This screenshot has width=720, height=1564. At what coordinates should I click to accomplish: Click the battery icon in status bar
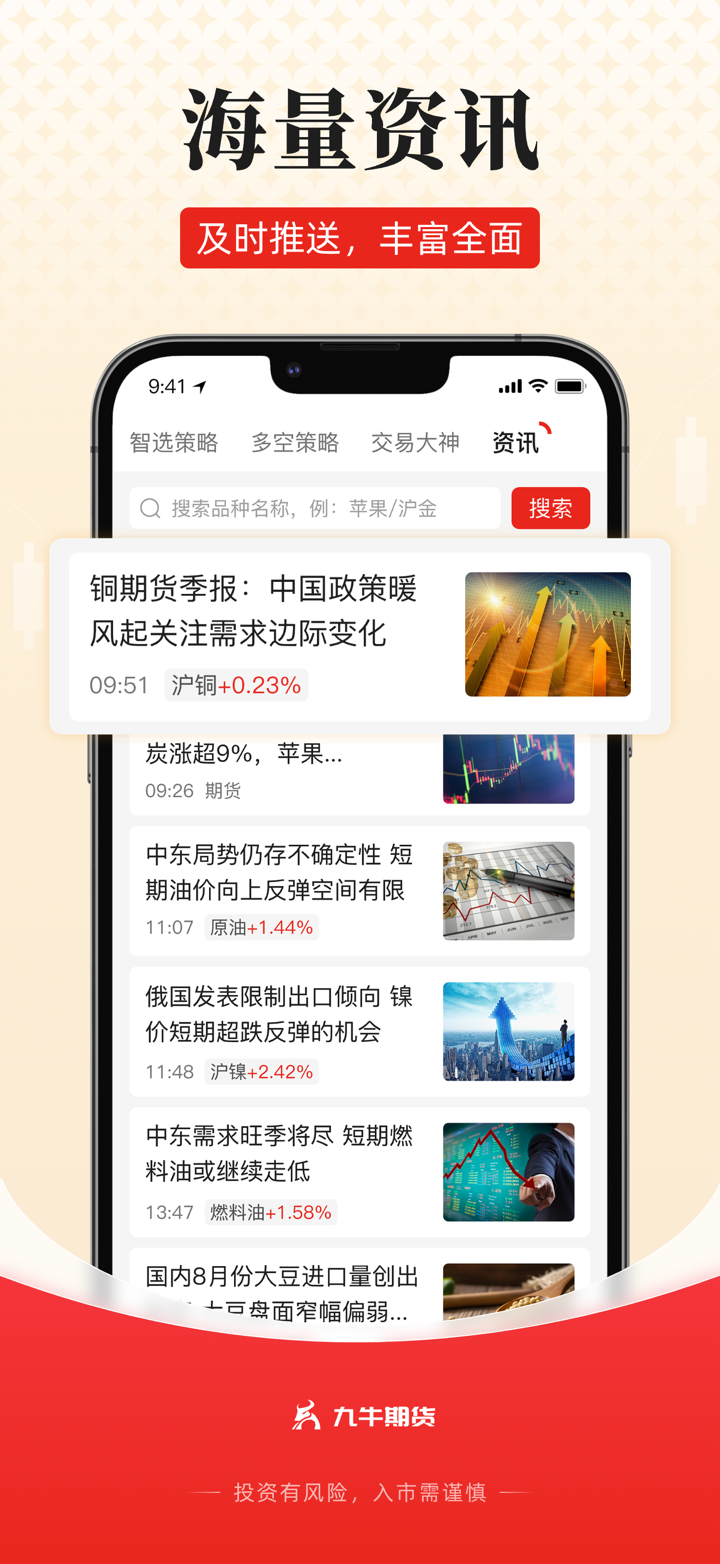[x=570, y=385]
